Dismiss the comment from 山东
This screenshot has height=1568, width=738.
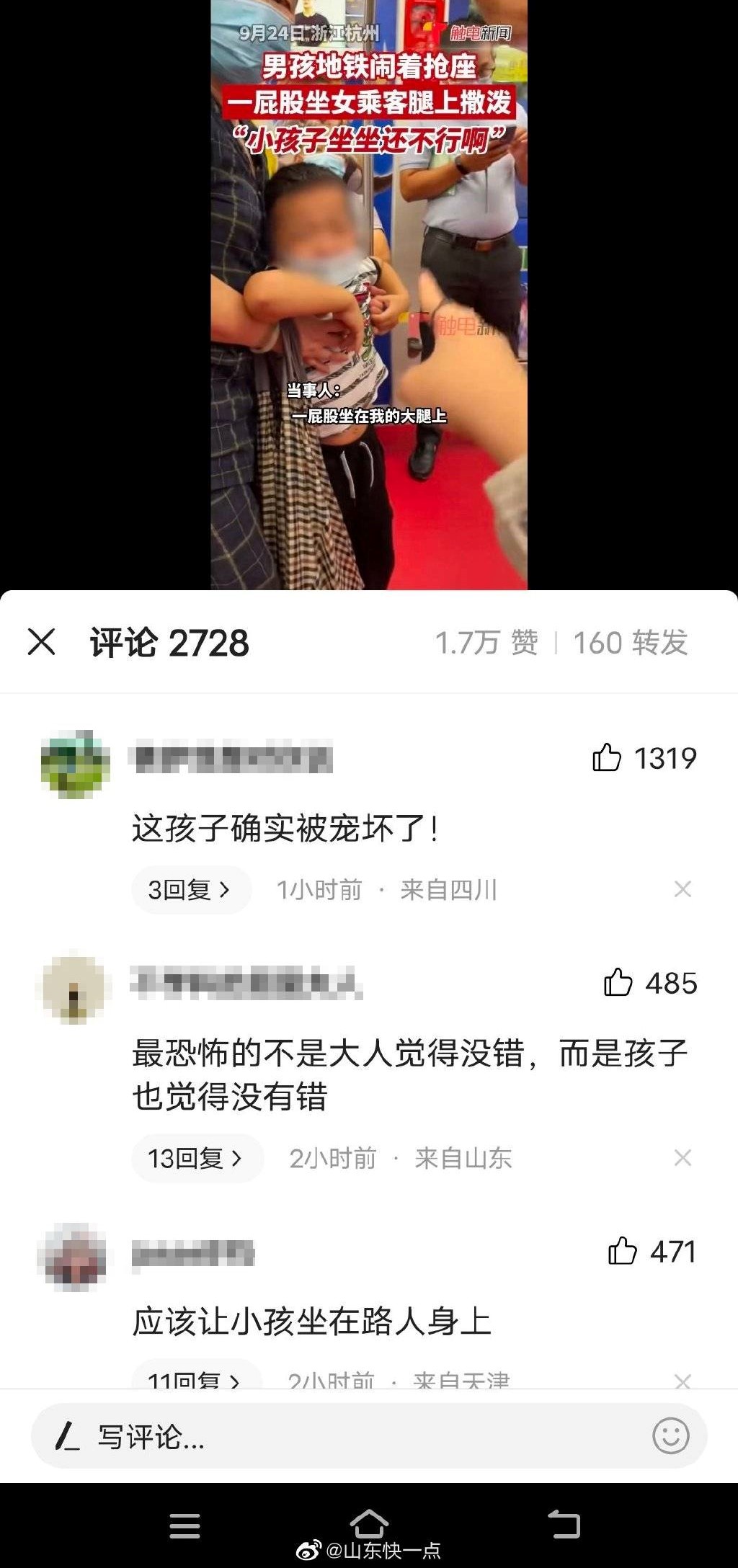pos(683,1158)
